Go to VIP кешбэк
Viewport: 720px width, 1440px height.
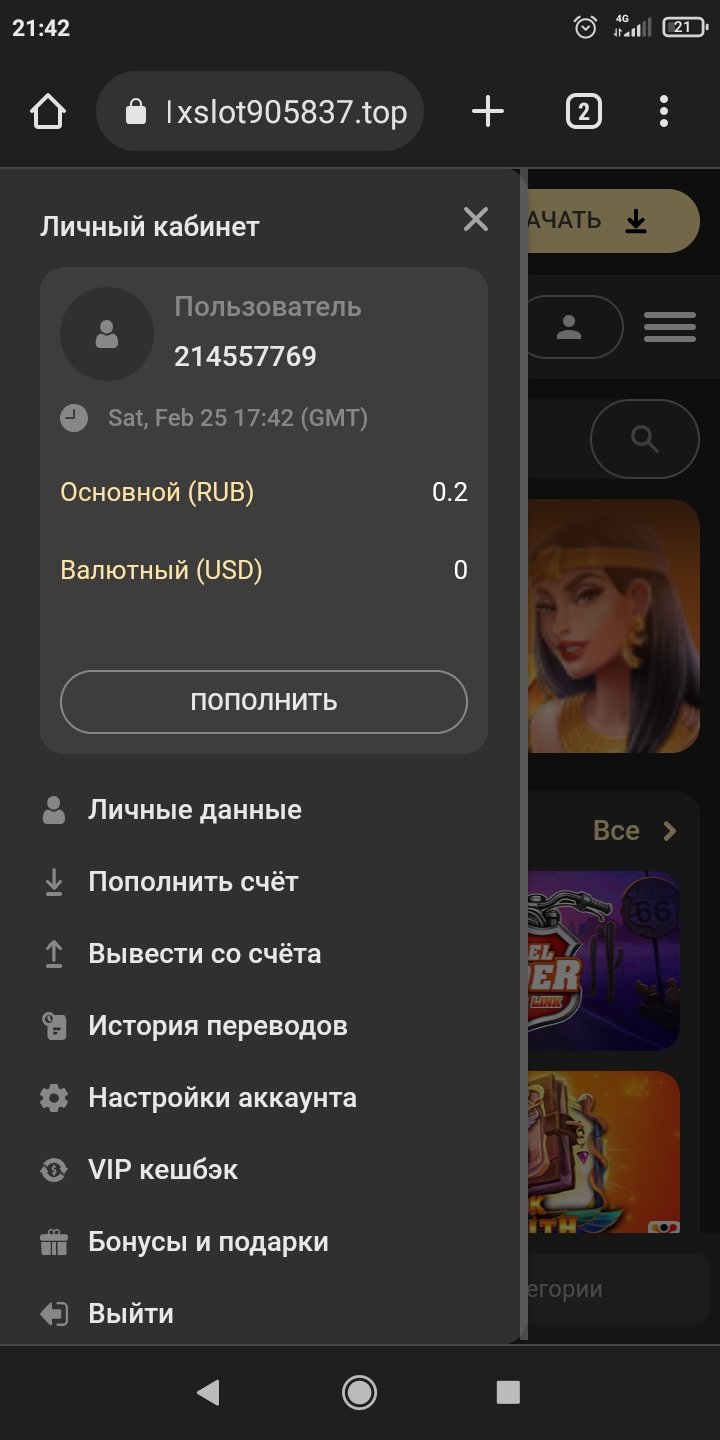[x=162, y=1170]
